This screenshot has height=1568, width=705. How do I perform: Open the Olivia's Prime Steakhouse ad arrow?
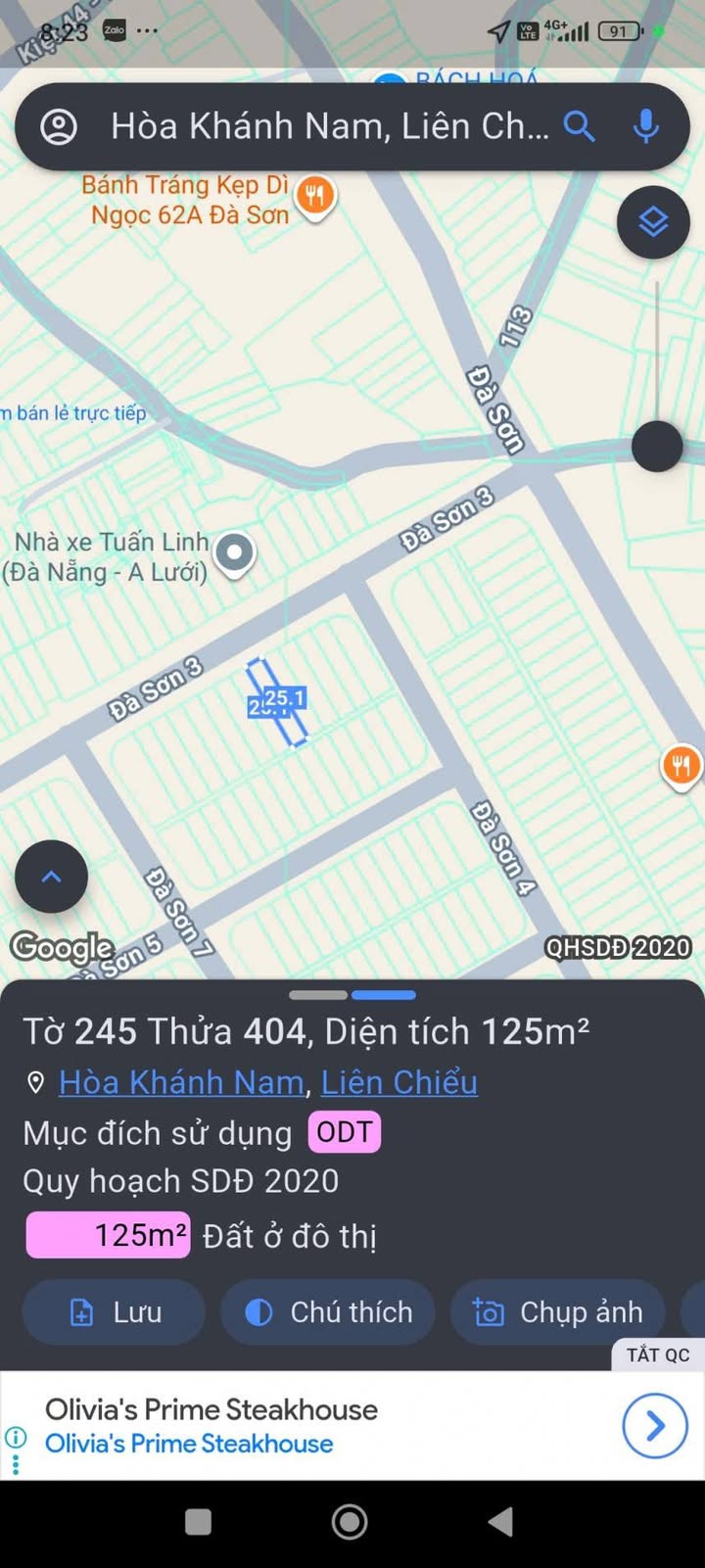(655, 1426)
